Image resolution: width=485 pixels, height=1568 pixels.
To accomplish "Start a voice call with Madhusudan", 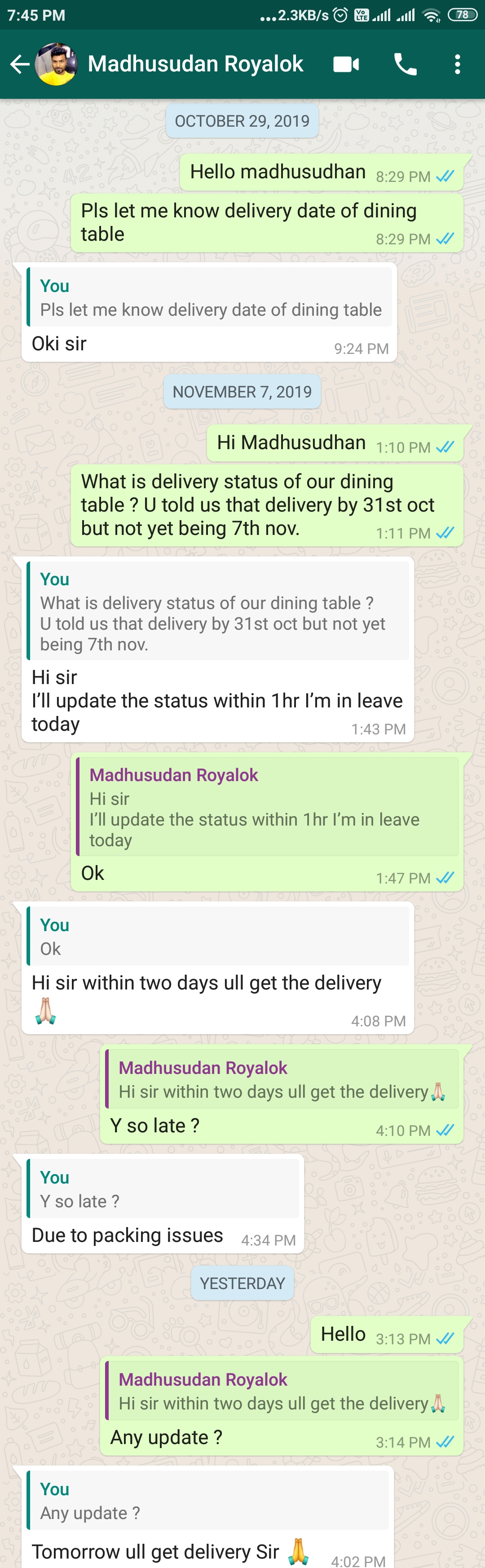I will pos(405,65).
